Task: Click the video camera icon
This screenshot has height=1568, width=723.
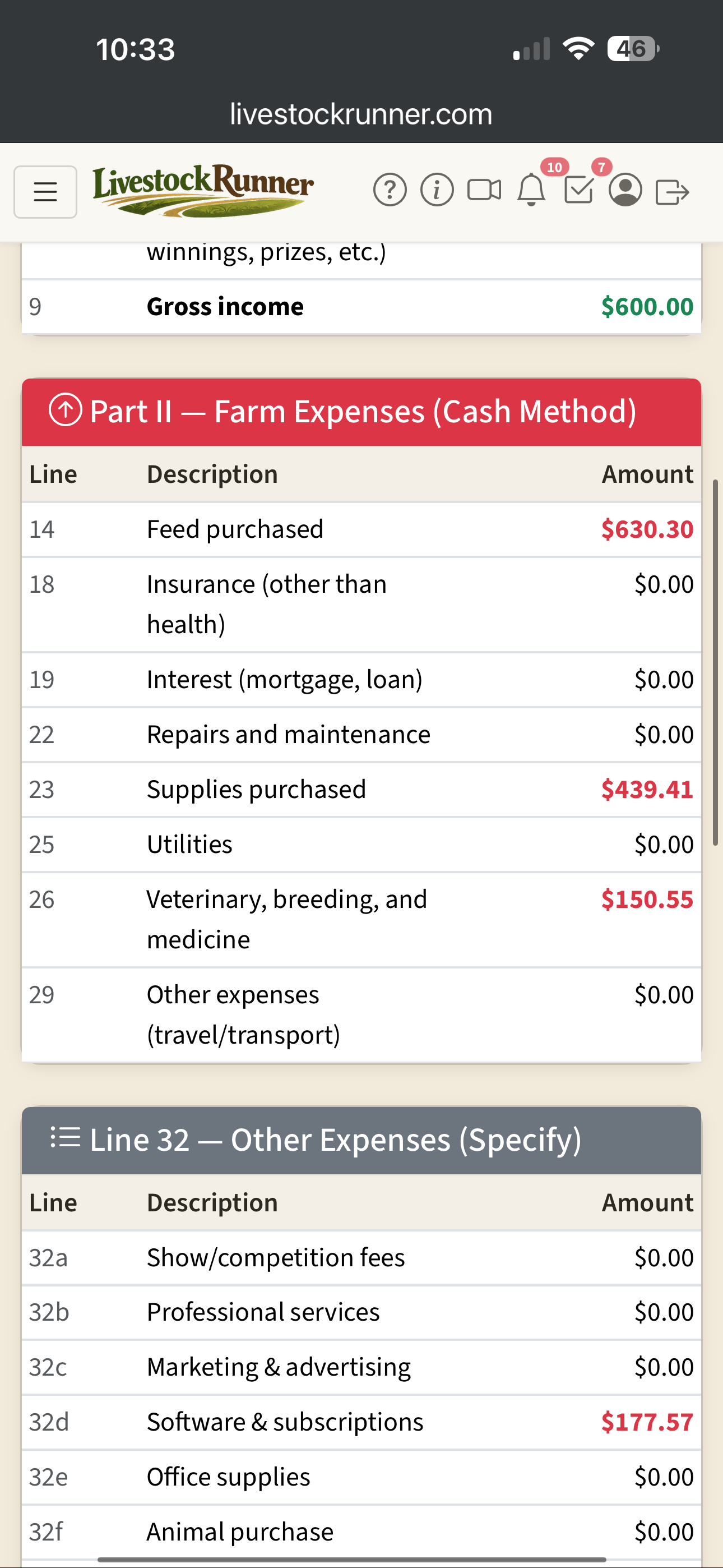Action: tap(484, 191)
